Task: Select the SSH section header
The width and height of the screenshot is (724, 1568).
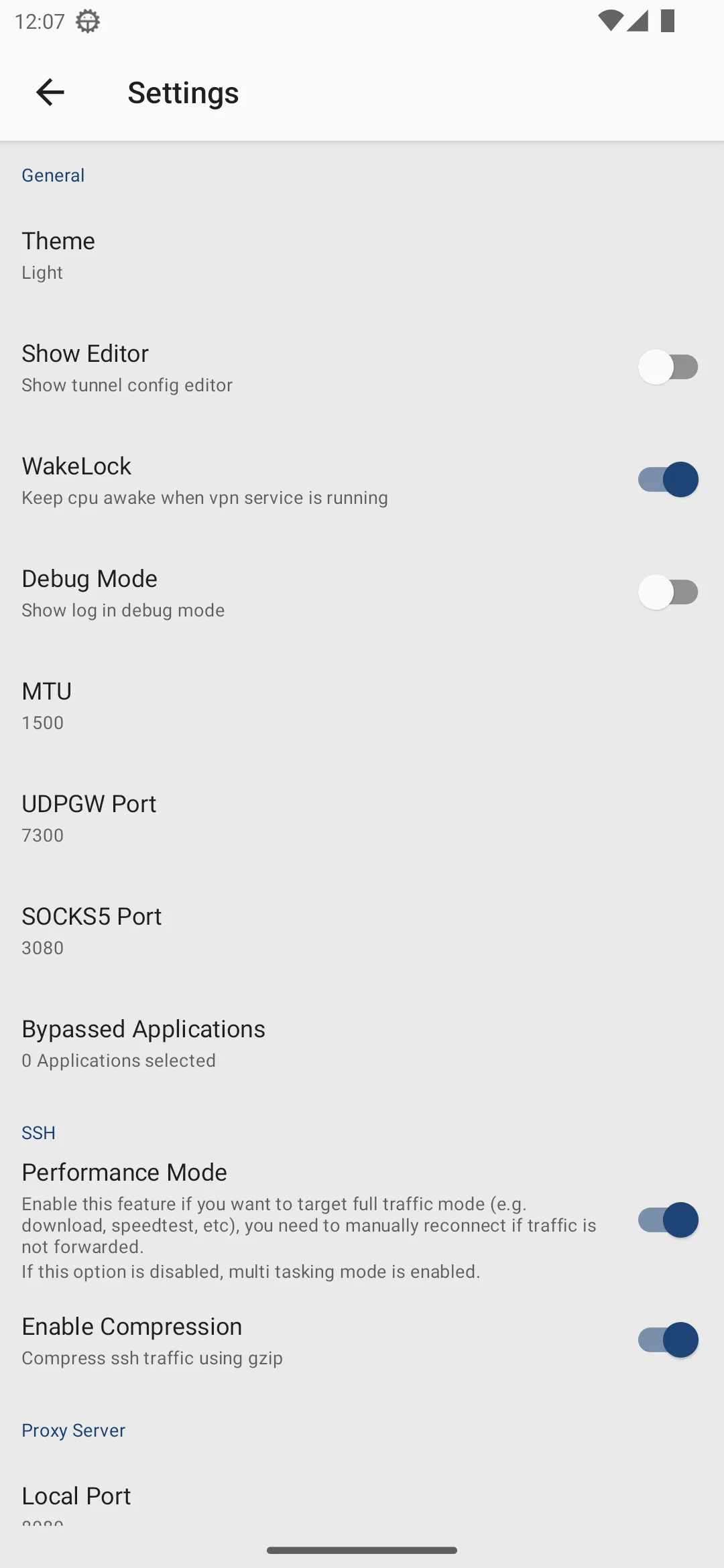Action: click(x=38, y=1132)
